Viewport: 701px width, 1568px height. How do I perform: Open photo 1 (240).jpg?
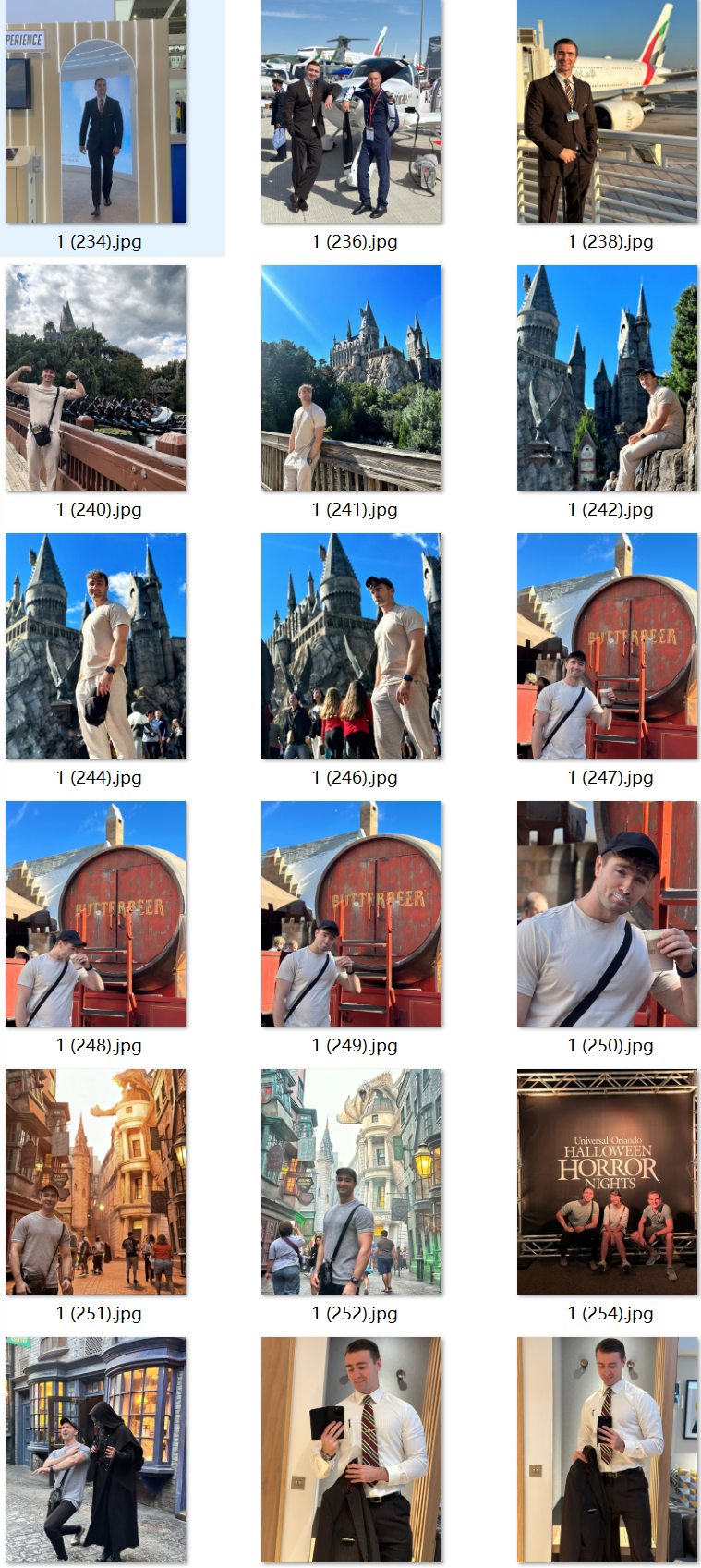(x=96, y=378)
